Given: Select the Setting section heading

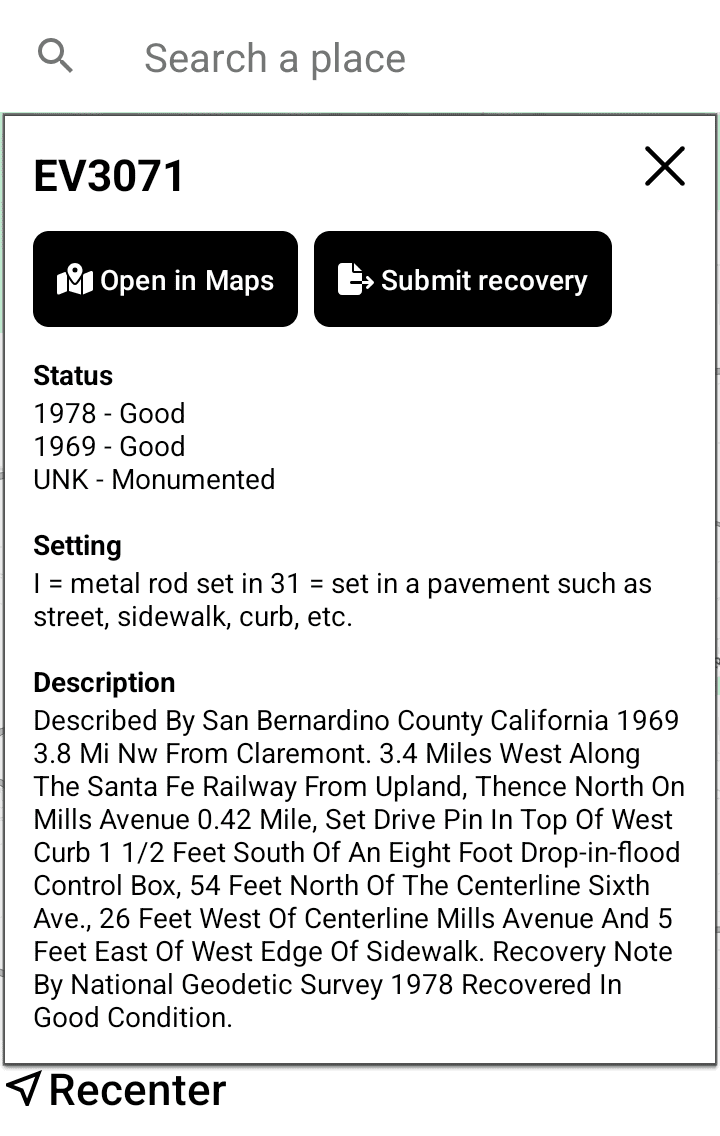Looking at the screenshot, I should tap(77, 546).
